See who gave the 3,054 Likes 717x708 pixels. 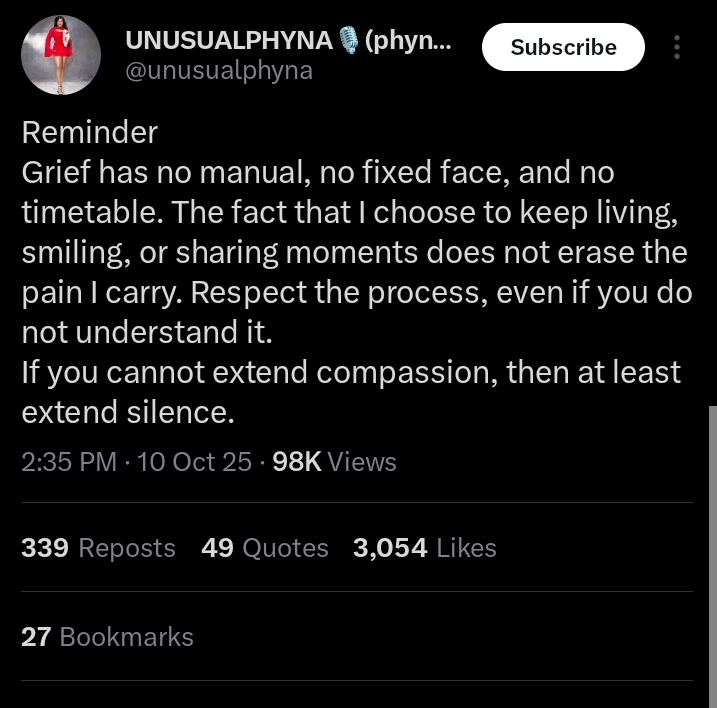(424, 548)
